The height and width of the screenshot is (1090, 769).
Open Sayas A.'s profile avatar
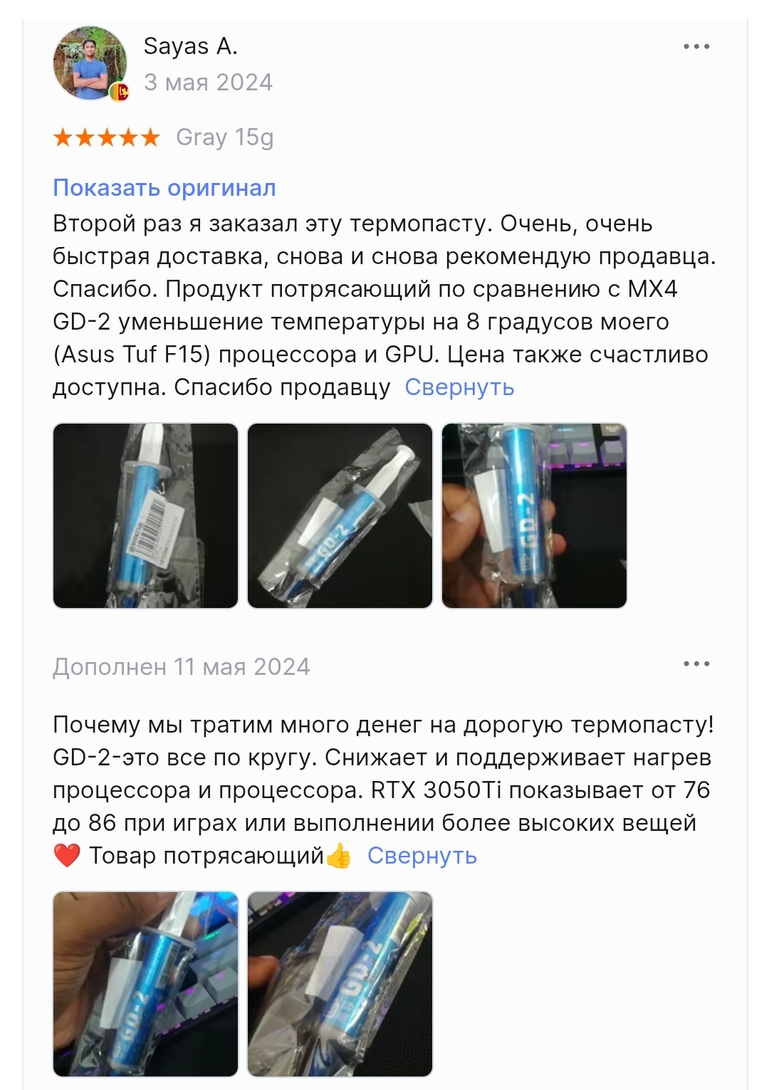[x=90, y=63]
